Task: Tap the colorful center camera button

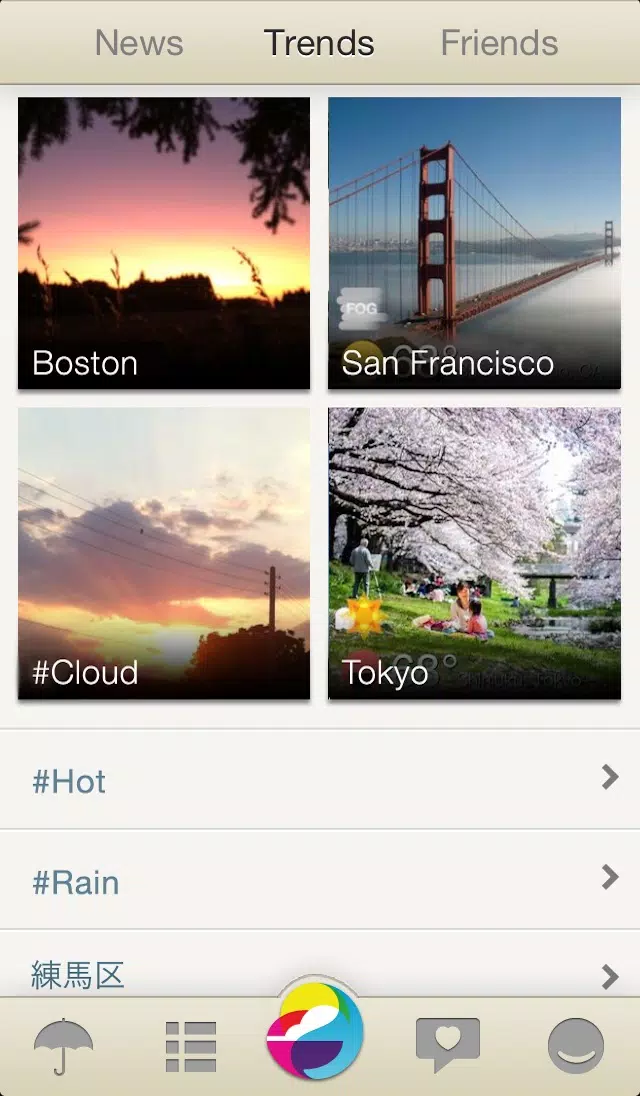Action: click(315, 1031)
